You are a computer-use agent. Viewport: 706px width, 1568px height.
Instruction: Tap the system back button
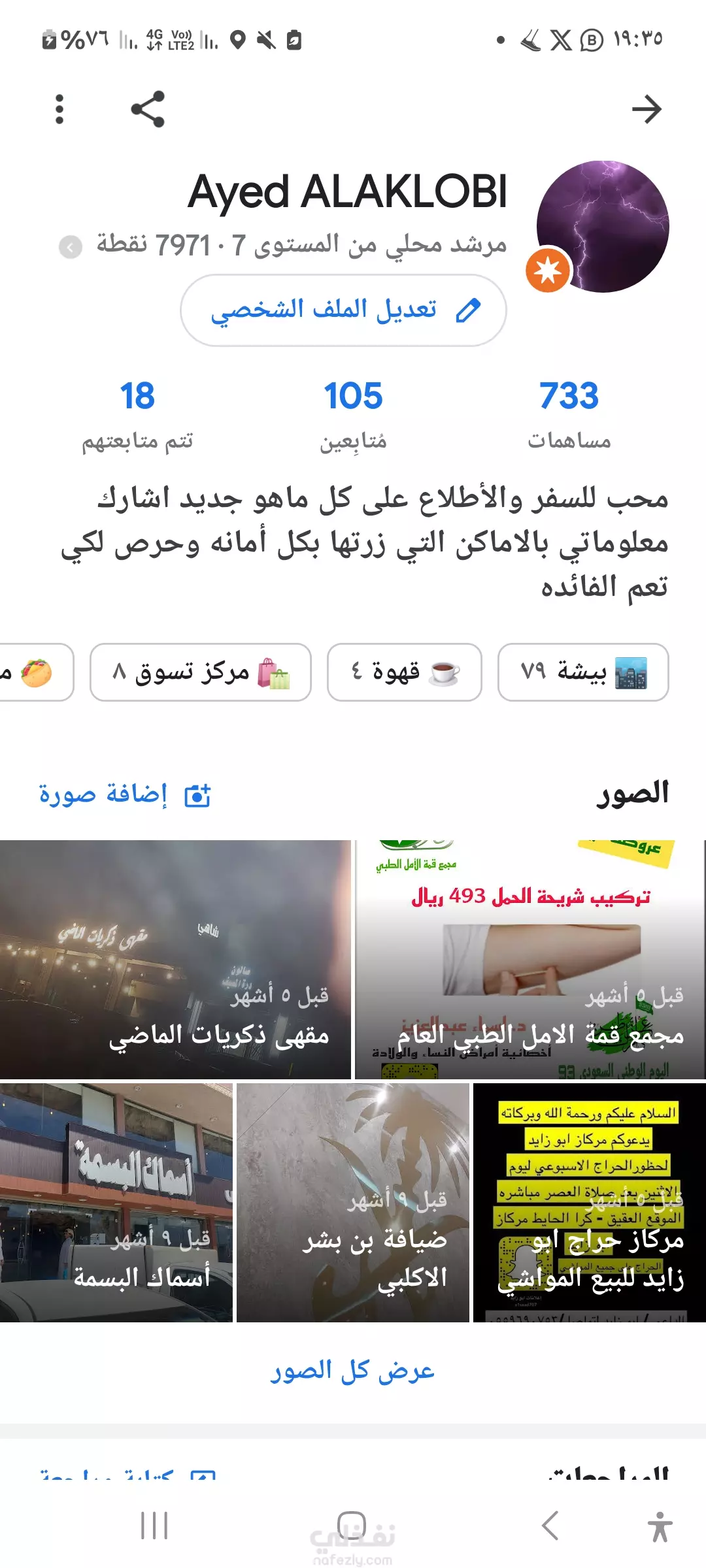[550, 1526]
